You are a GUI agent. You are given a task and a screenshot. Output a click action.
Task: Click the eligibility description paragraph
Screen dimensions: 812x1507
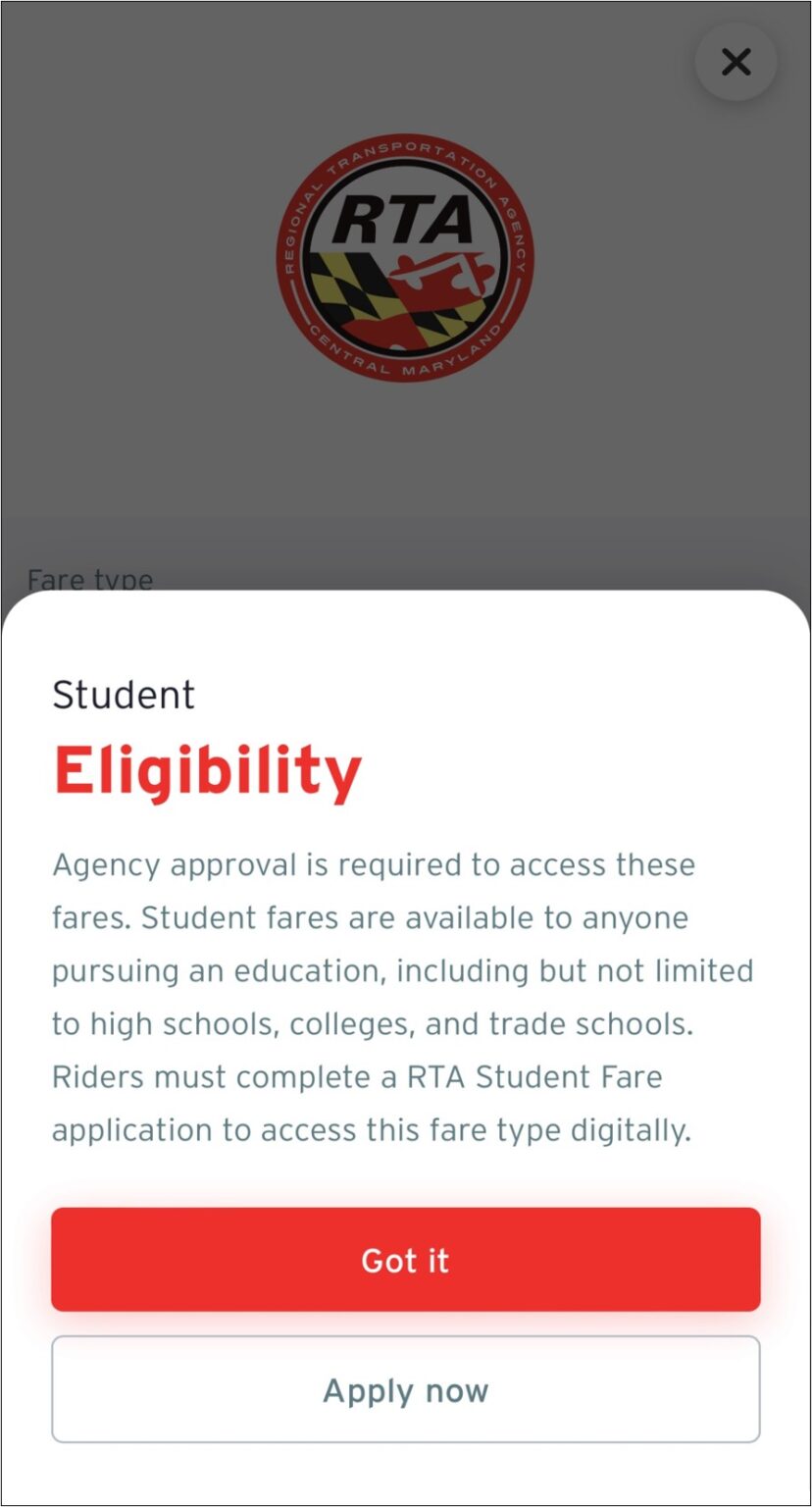click(x=402, y=996)
